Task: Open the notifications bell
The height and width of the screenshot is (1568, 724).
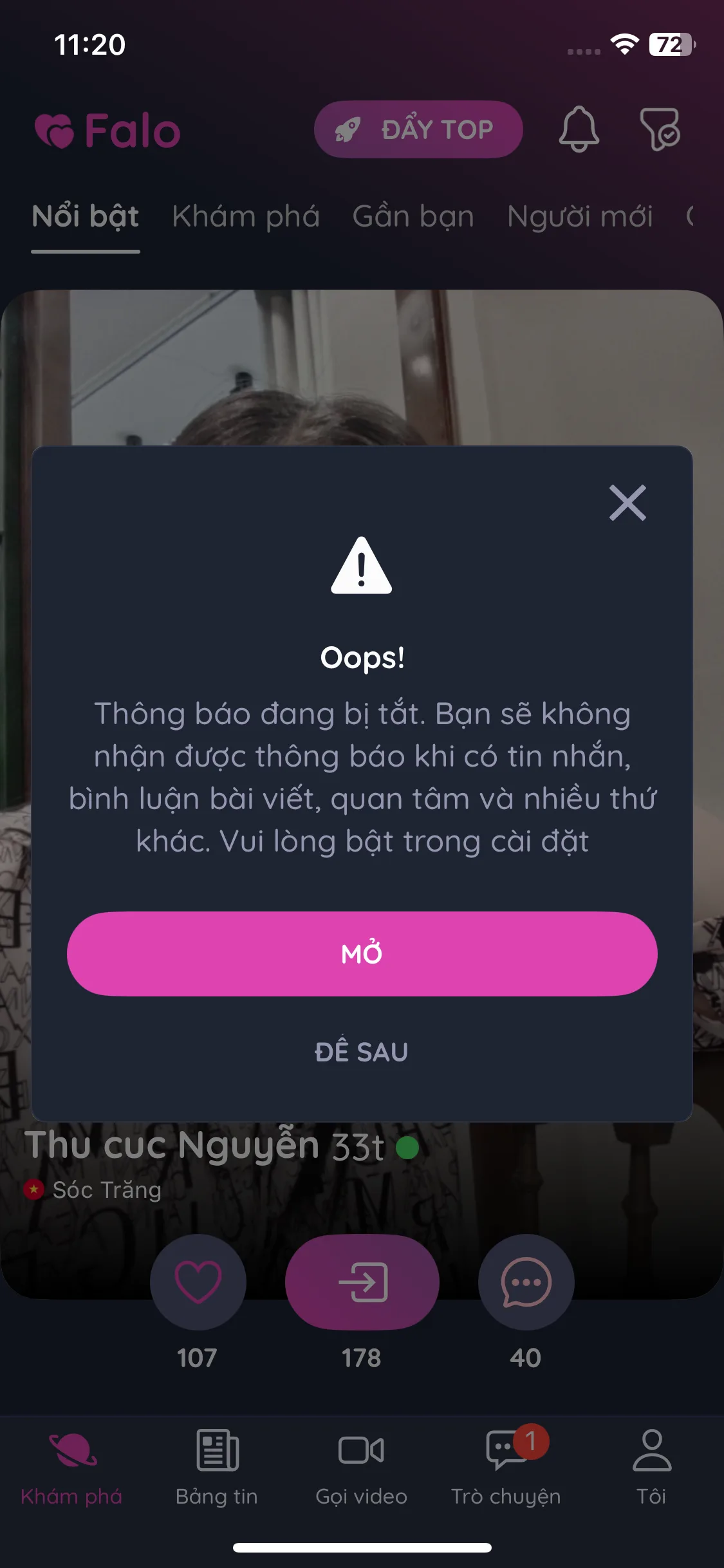Action: point(579,129)
